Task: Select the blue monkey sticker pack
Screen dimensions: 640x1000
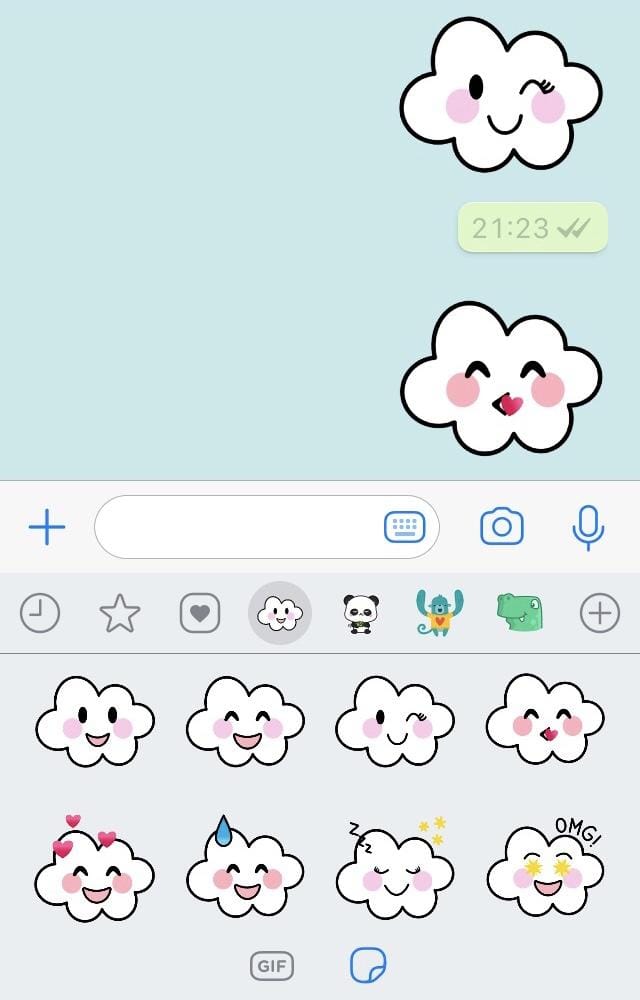Action: point(440,613)
